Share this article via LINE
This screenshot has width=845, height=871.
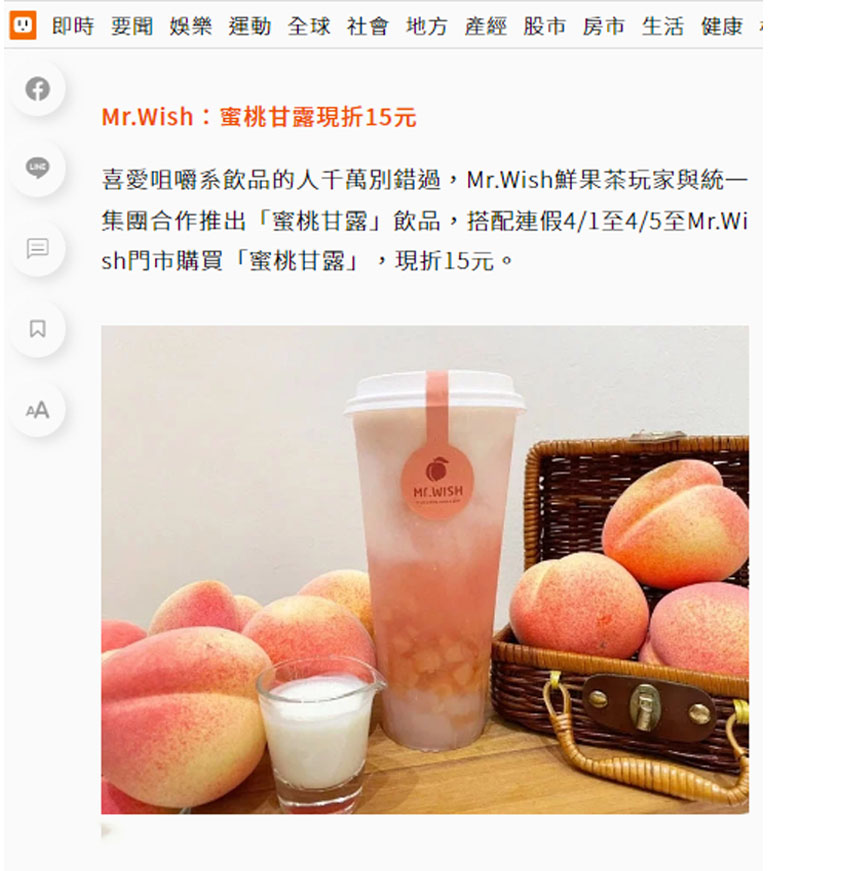coord(38,168)
